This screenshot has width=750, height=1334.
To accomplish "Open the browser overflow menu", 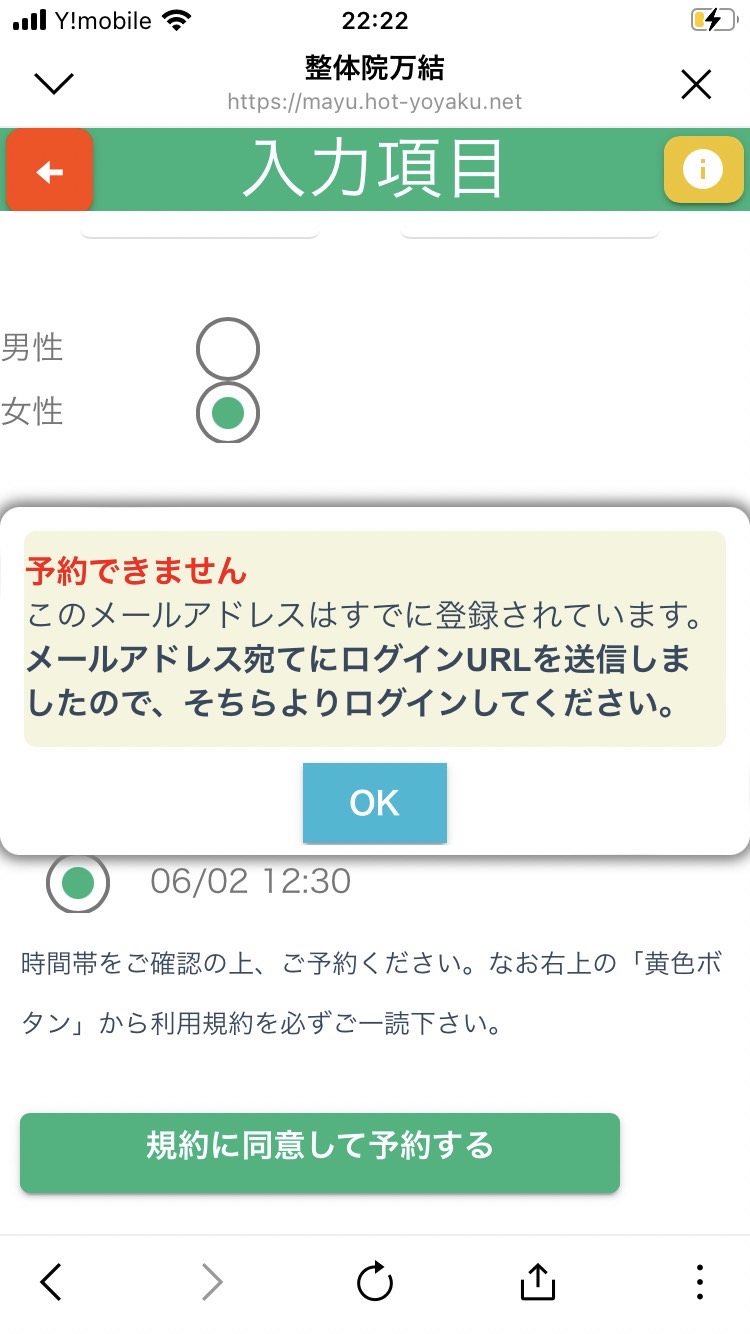I will click(699, 1281).
